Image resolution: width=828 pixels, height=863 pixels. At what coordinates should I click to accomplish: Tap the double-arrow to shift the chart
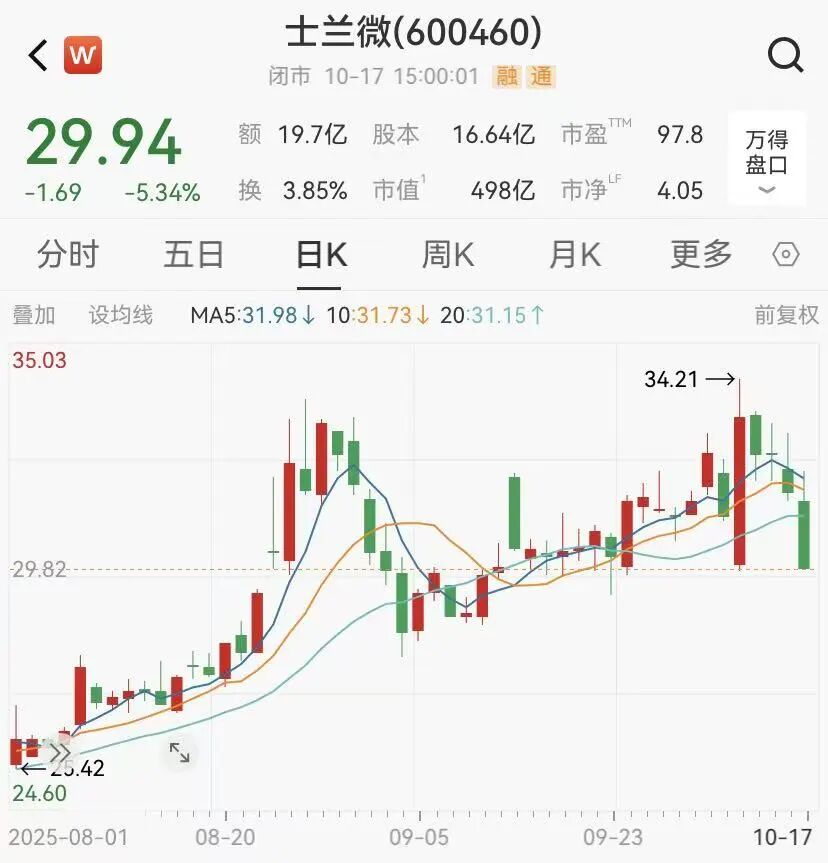(60, 751)
